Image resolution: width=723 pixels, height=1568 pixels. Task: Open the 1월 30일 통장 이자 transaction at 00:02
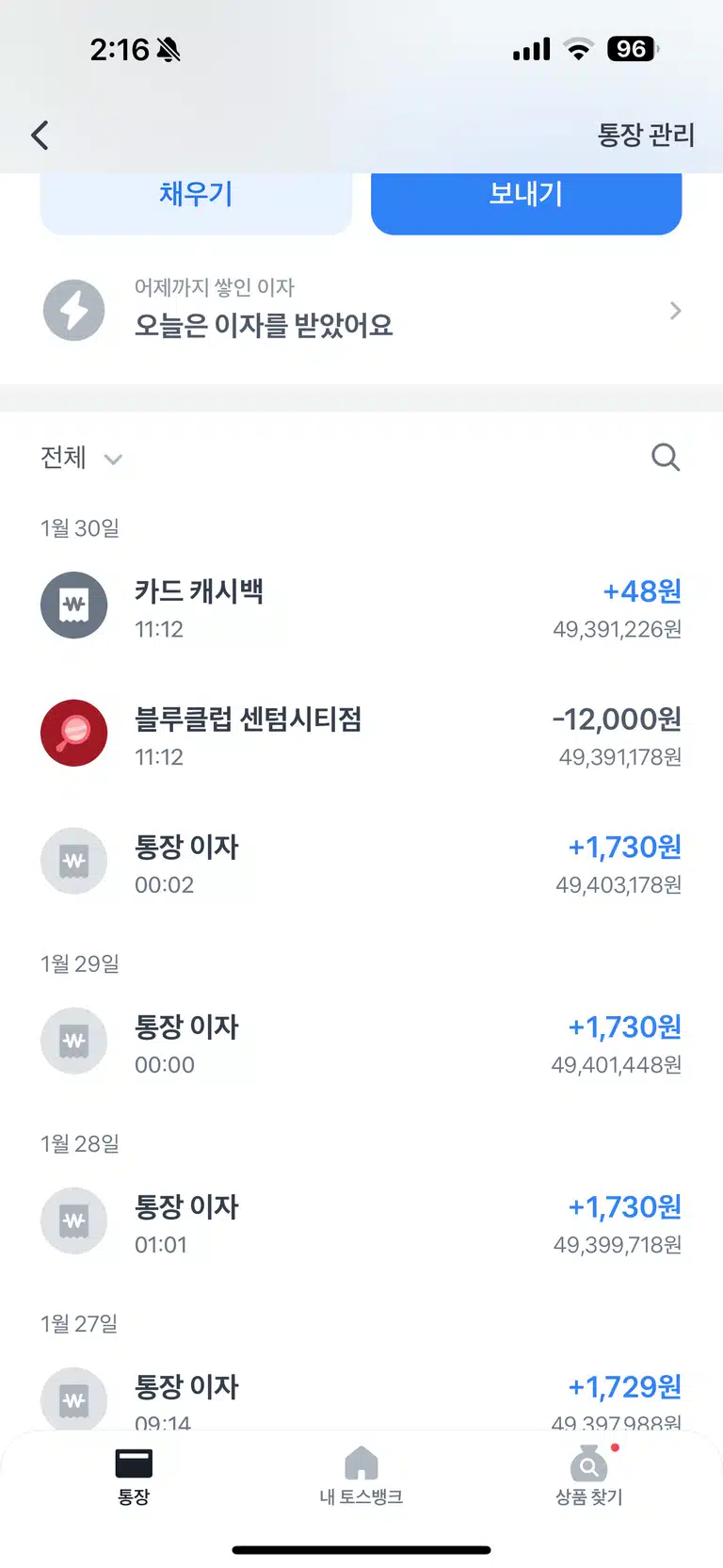point(361,864)
